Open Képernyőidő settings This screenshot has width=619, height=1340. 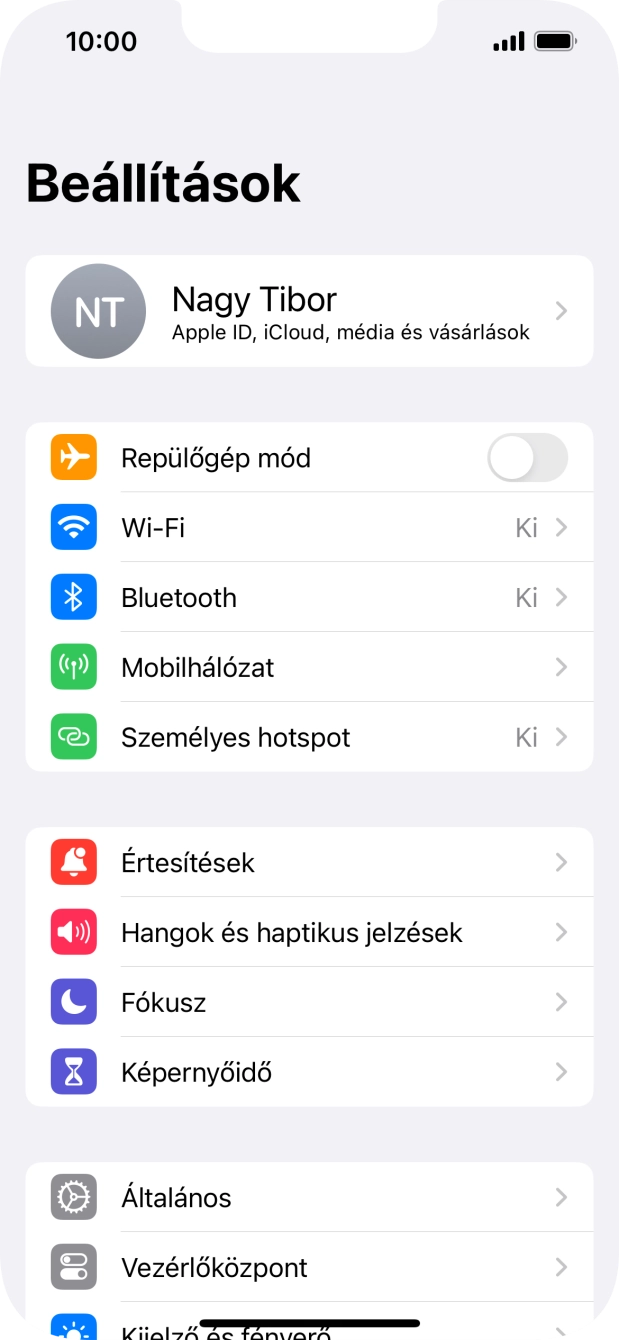tap(309, 1072)
